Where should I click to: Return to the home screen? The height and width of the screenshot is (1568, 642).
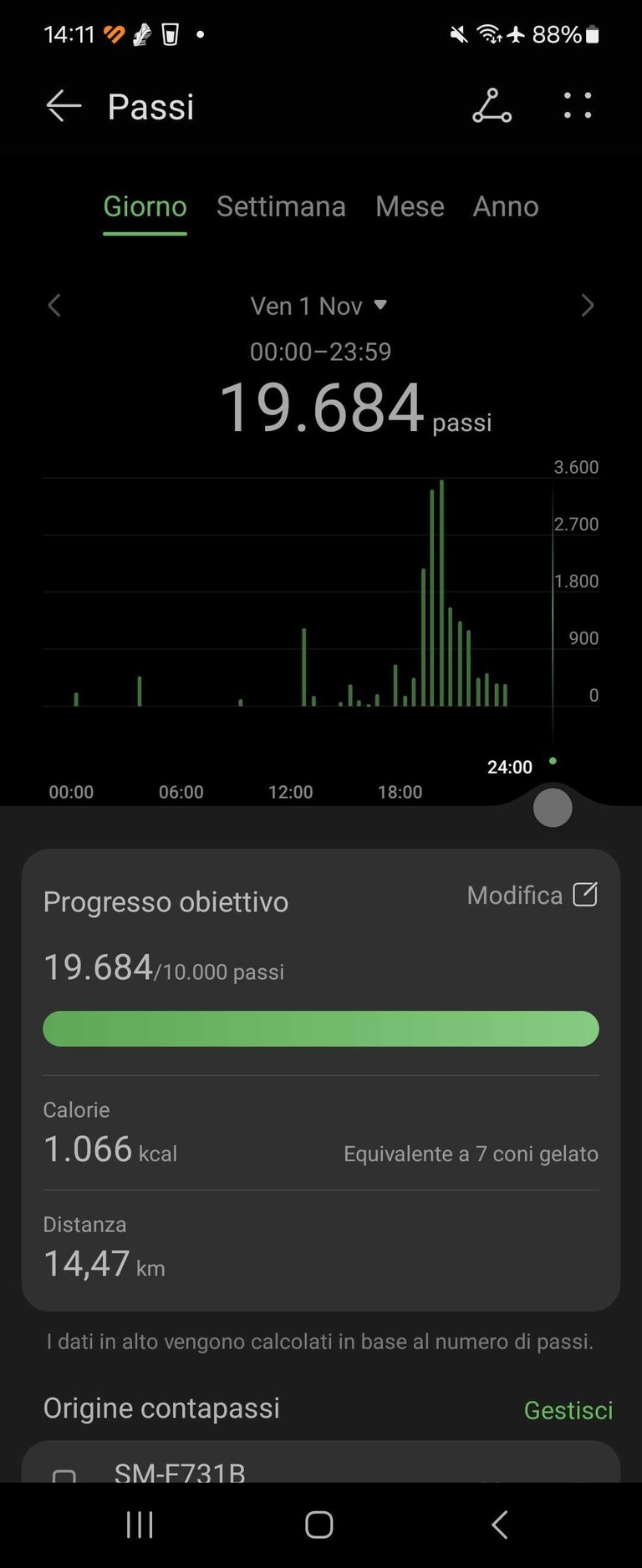click(319, 1525)
